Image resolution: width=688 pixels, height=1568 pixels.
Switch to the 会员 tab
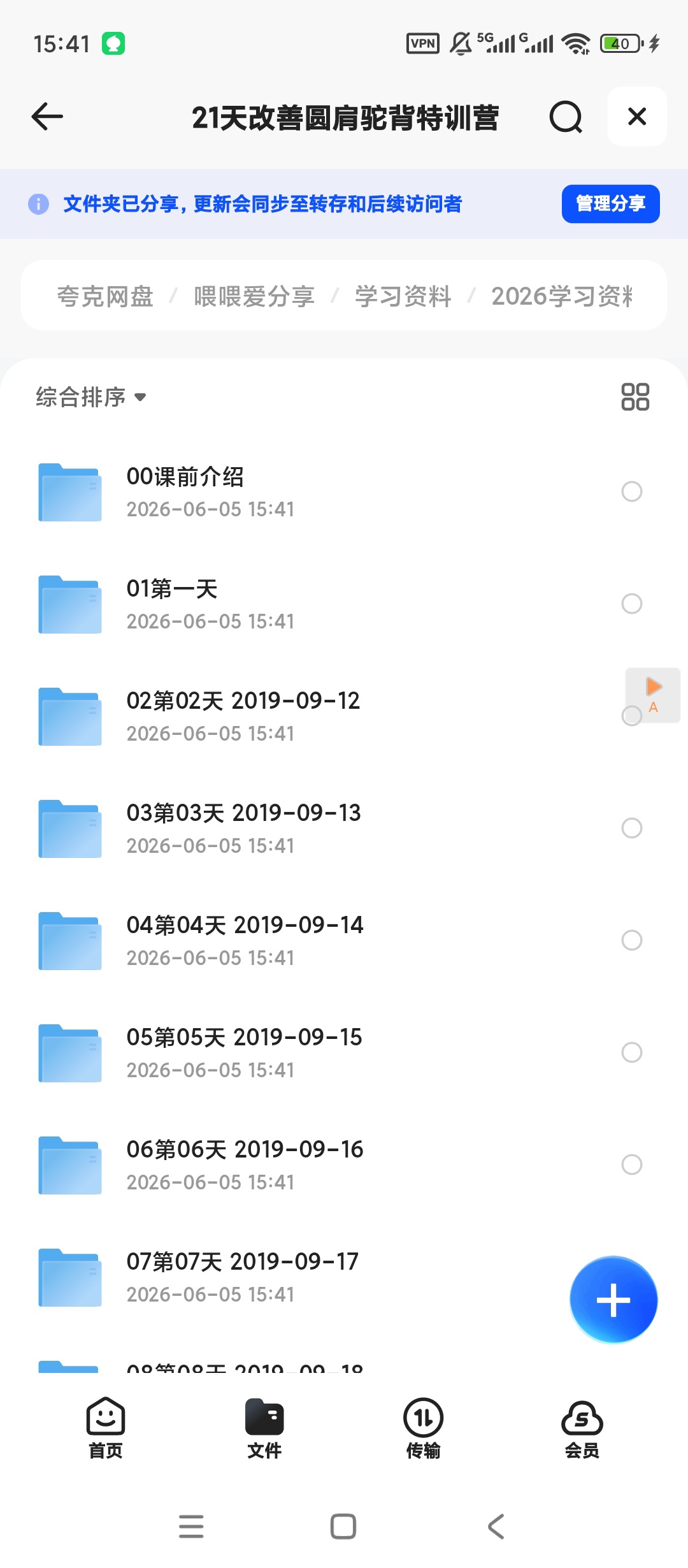(582, 1428)
